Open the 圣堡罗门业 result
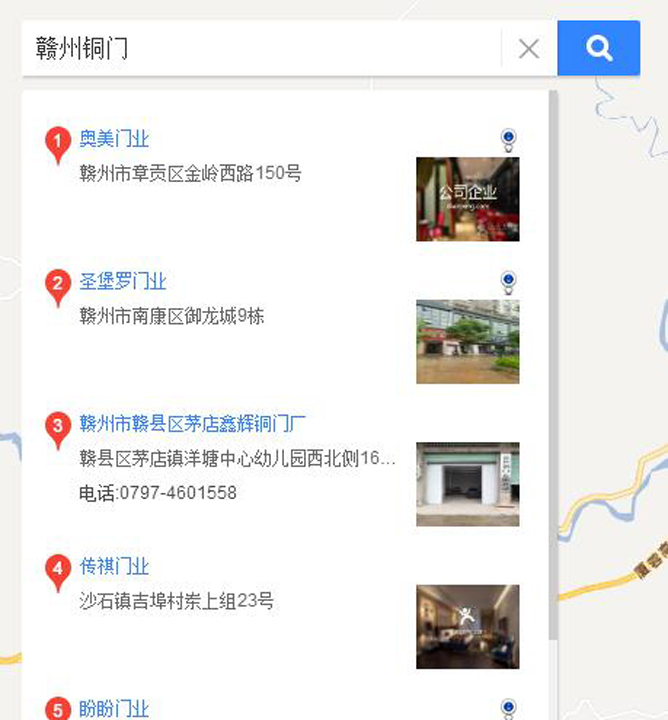 (123, 282)
